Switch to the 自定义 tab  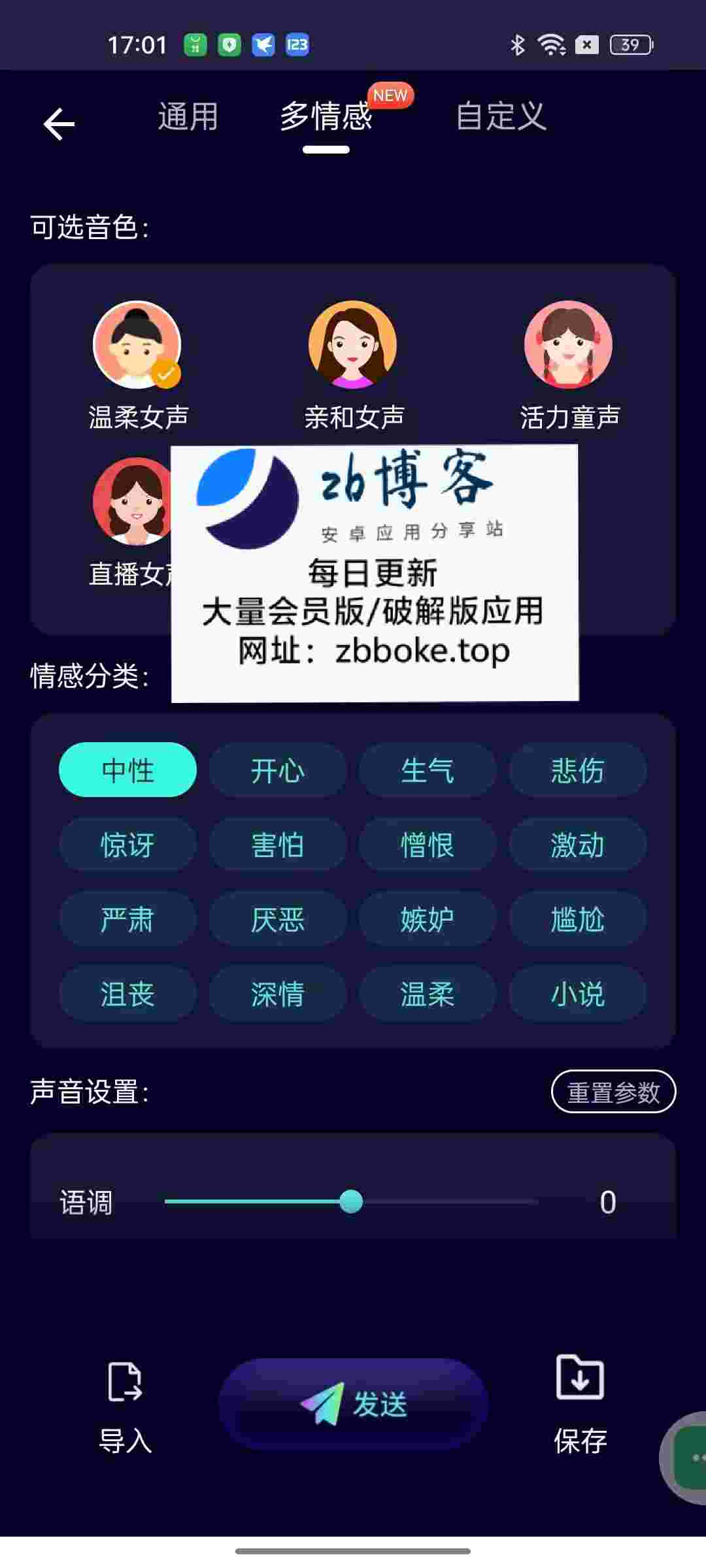pos(501,117)
